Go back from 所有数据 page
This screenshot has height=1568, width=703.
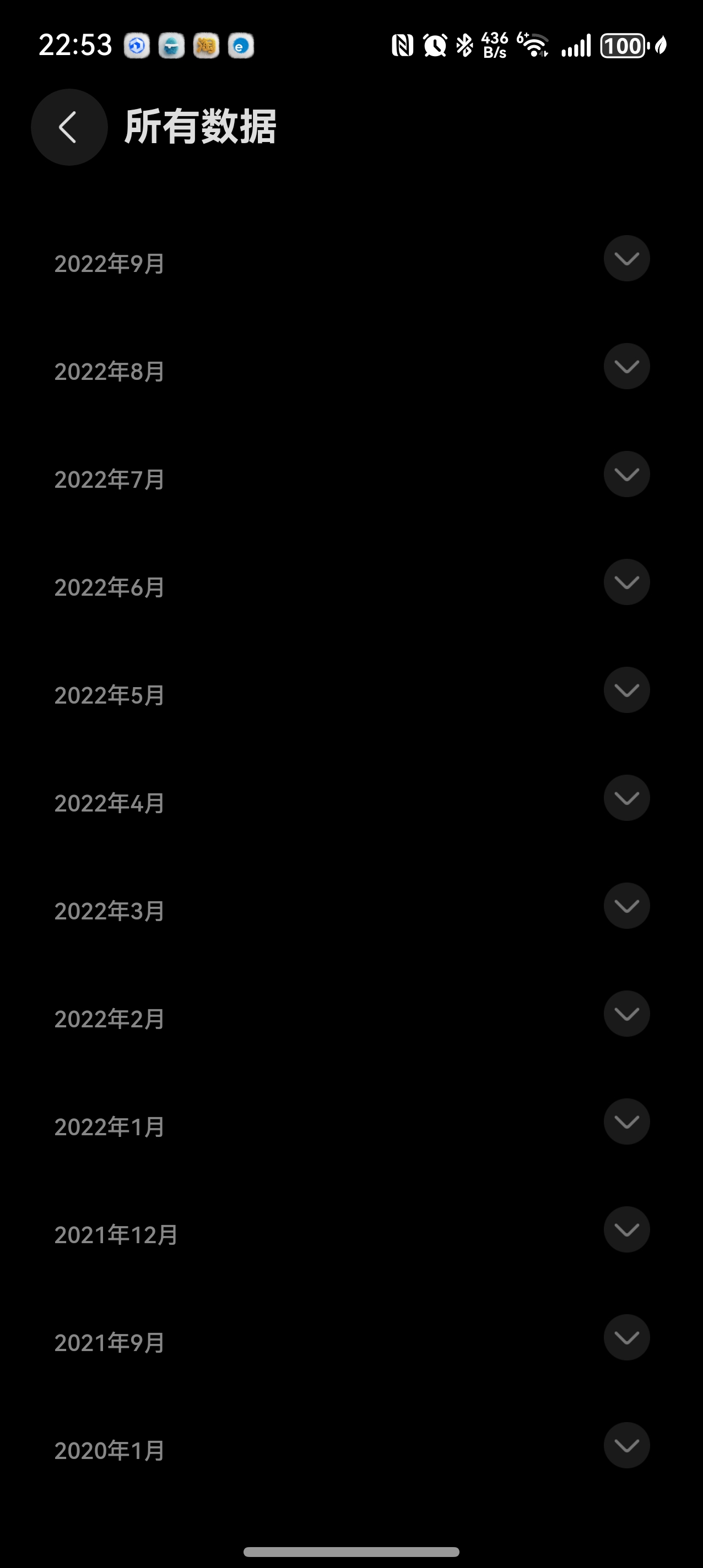coord(69,127)
